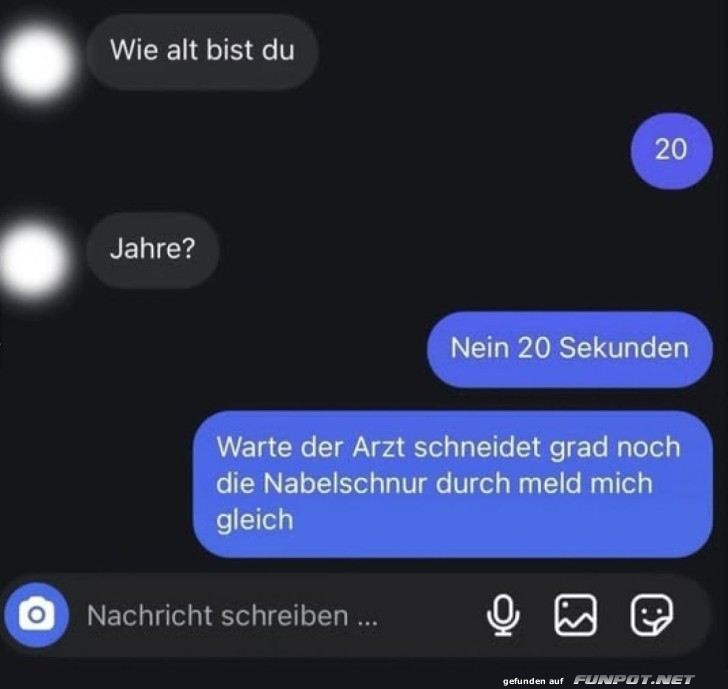The height and width of the screenshot is (689, 728).
Task: Open the camera from the message bar
Action: coord(37,615)
